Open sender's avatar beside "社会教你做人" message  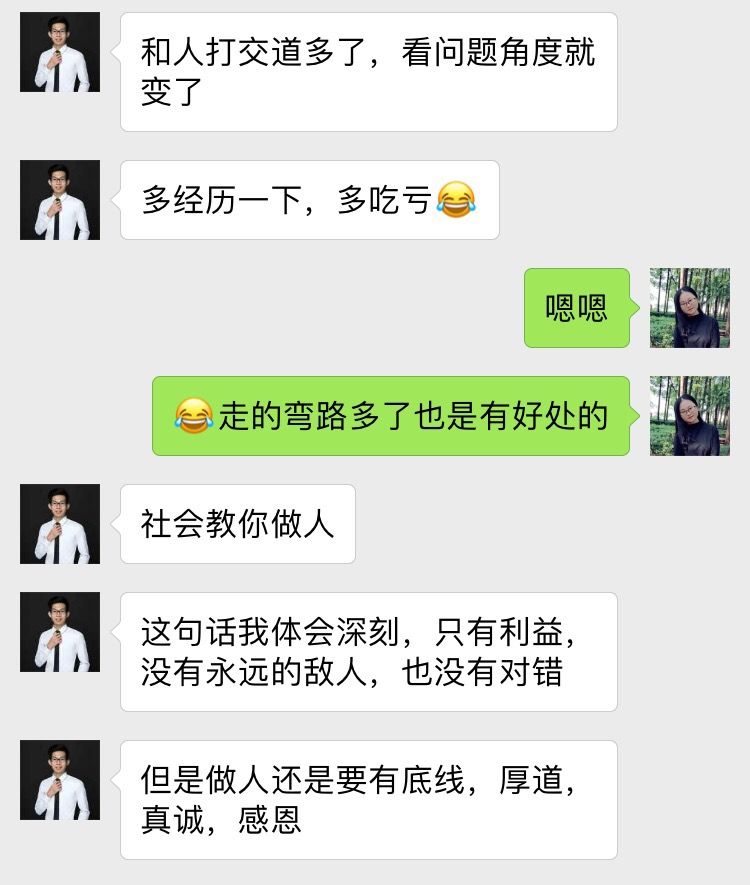60,524
